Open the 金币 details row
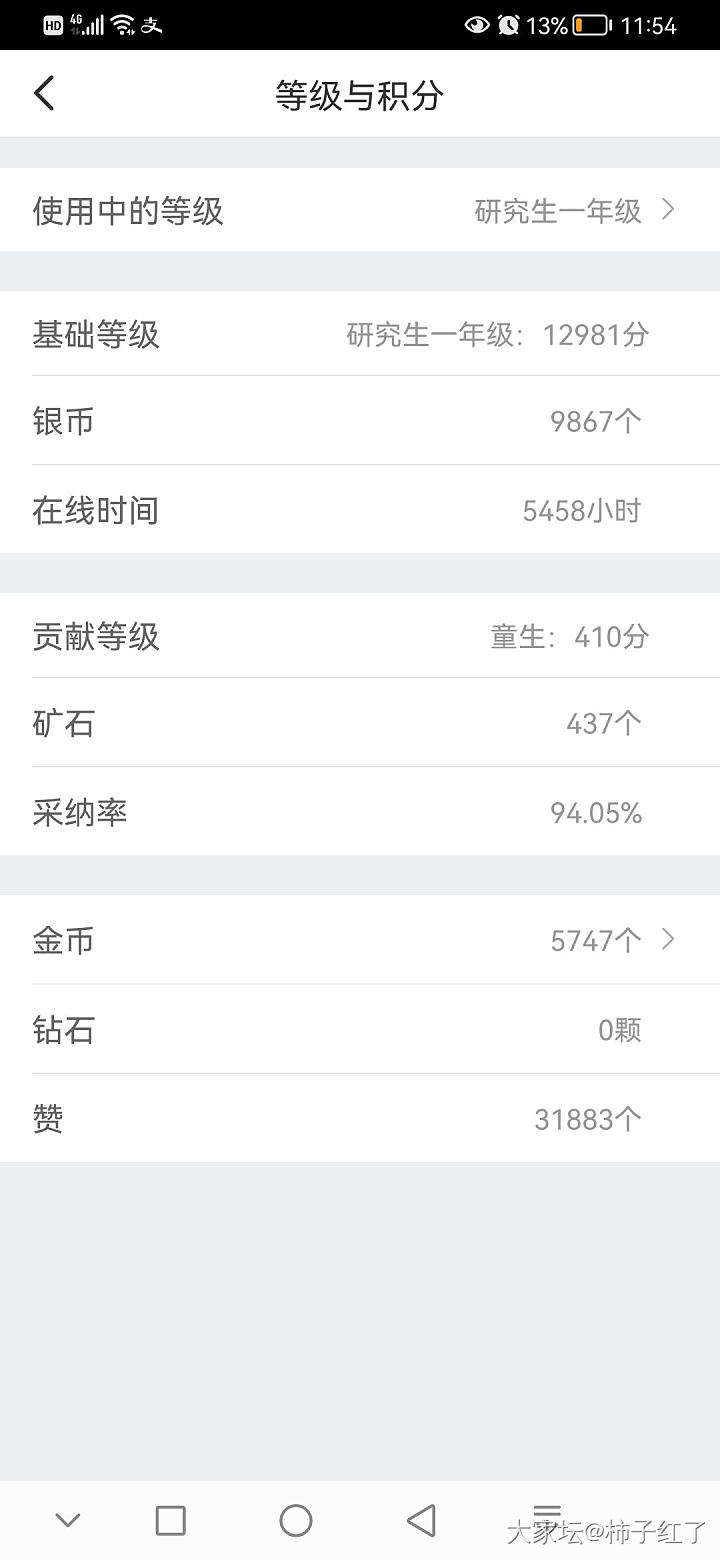 click(360, 940)
